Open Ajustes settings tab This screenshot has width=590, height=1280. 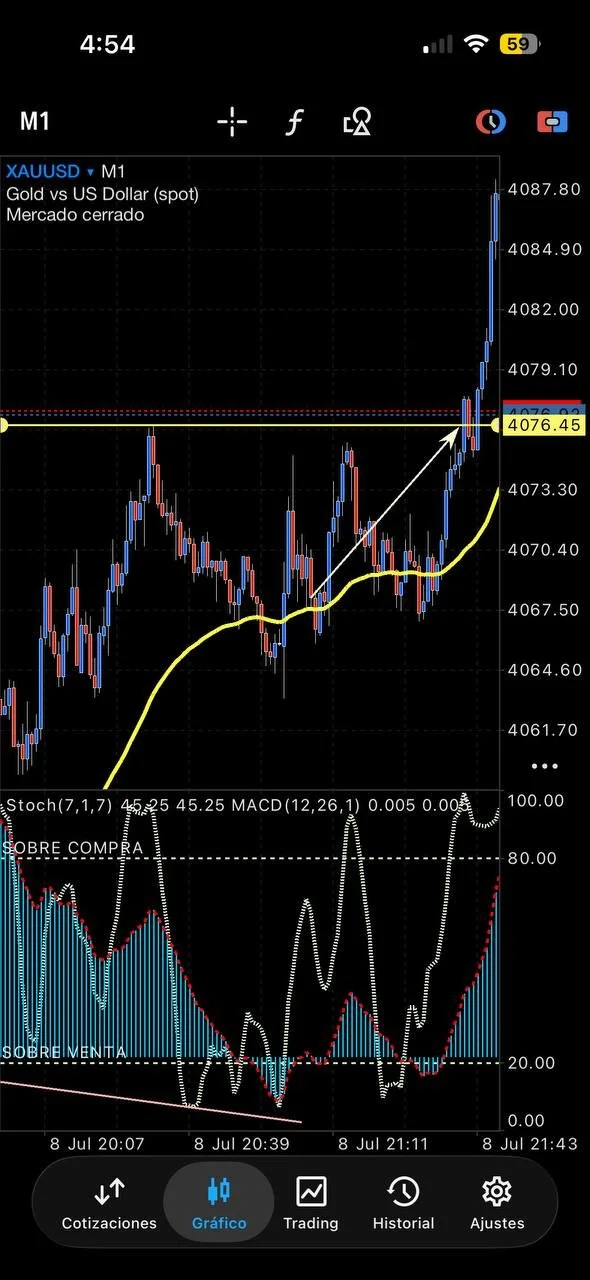click(497, 1202)
